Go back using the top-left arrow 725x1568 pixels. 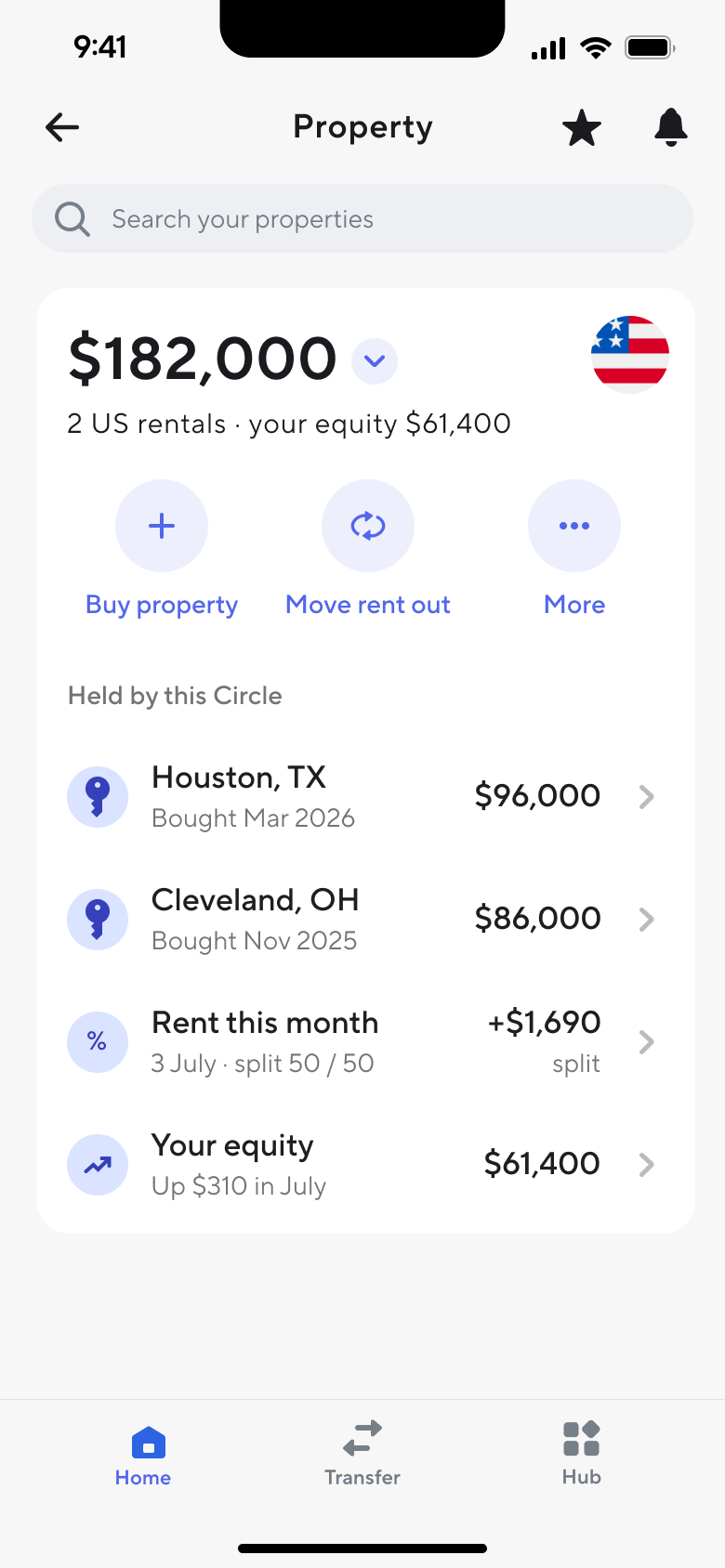point(62,127)
